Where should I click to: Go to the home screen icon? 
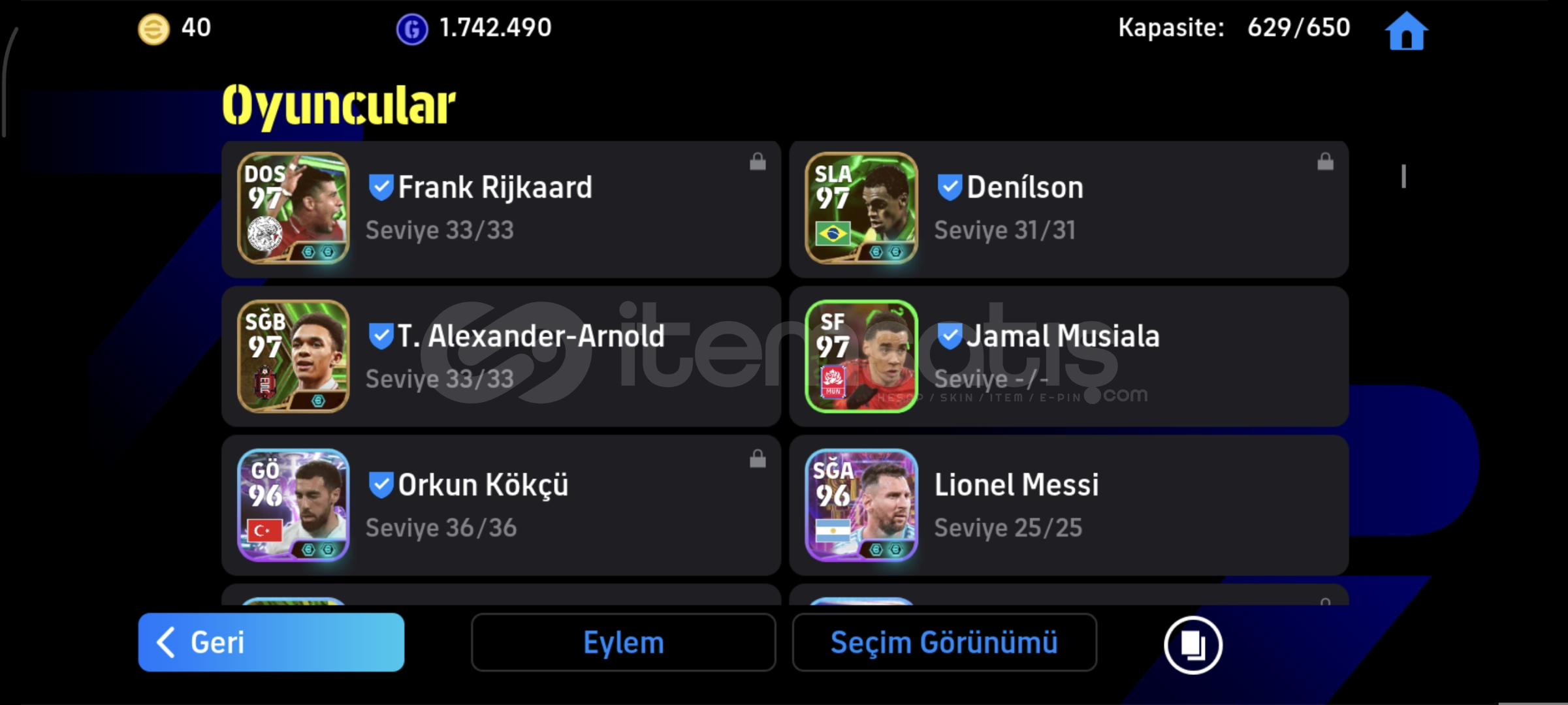[x=1406, y=31]
